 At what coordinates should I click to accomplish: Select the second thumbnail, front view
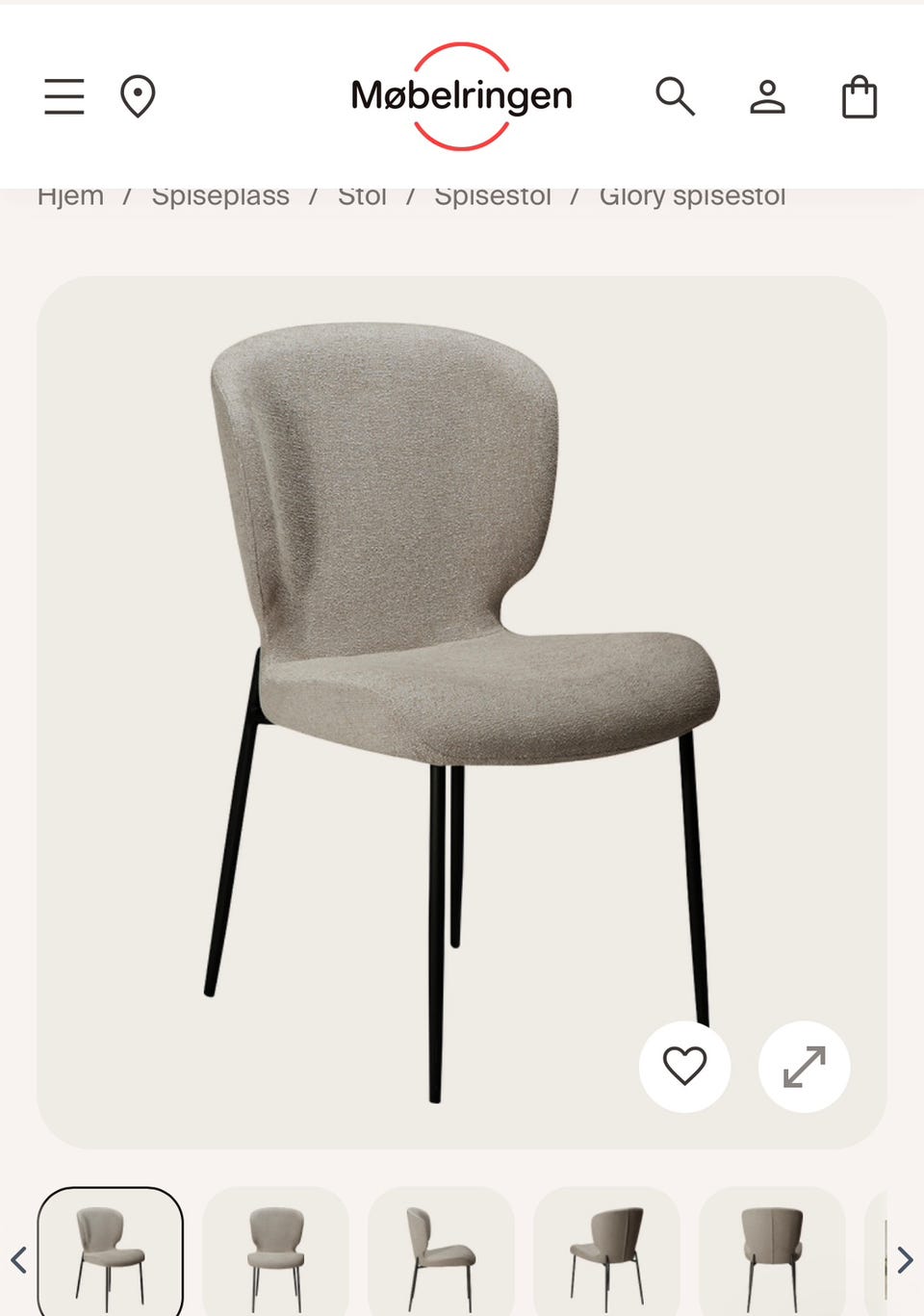tap(275, 1251)
